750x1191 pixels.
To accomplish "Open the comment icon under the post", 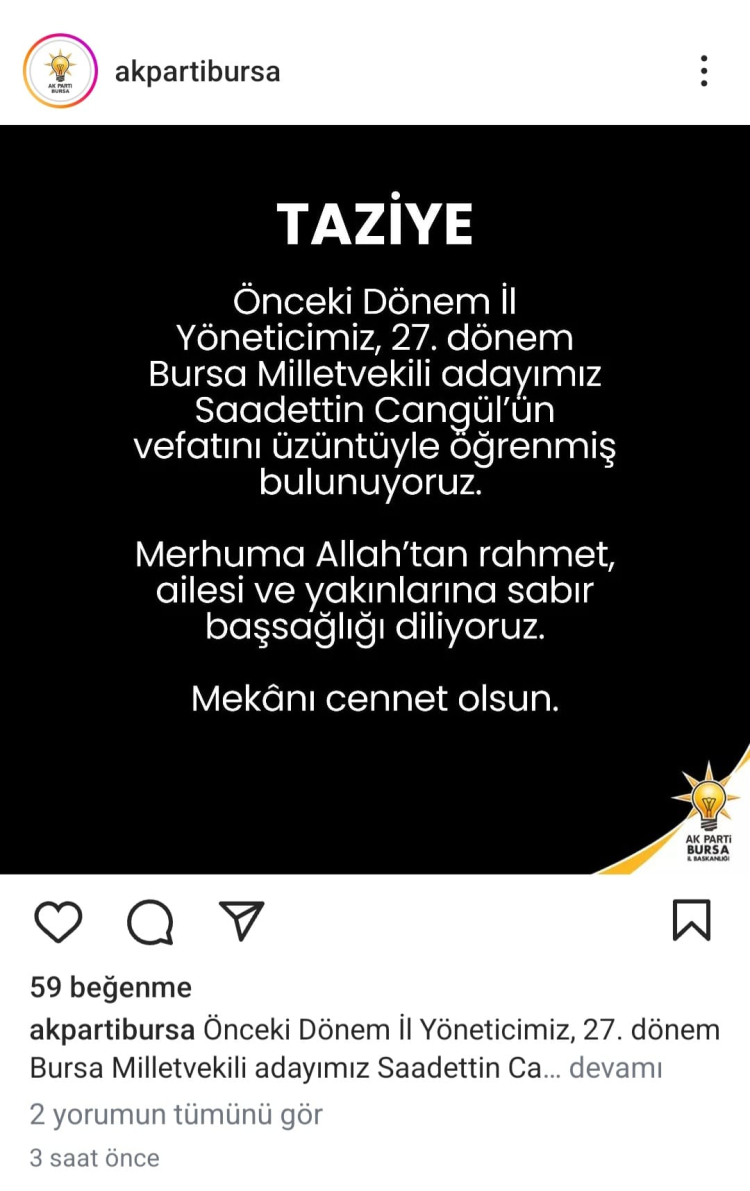I will [x=150, y=921].
